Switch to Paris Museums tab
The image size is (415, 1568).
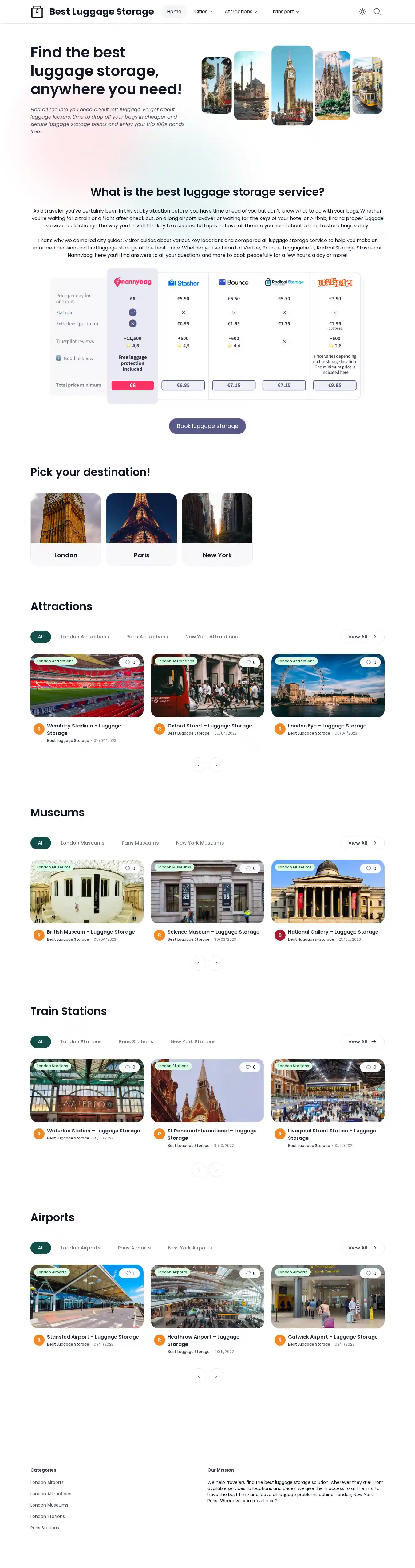pyautogui.click(x=140, y=843)
